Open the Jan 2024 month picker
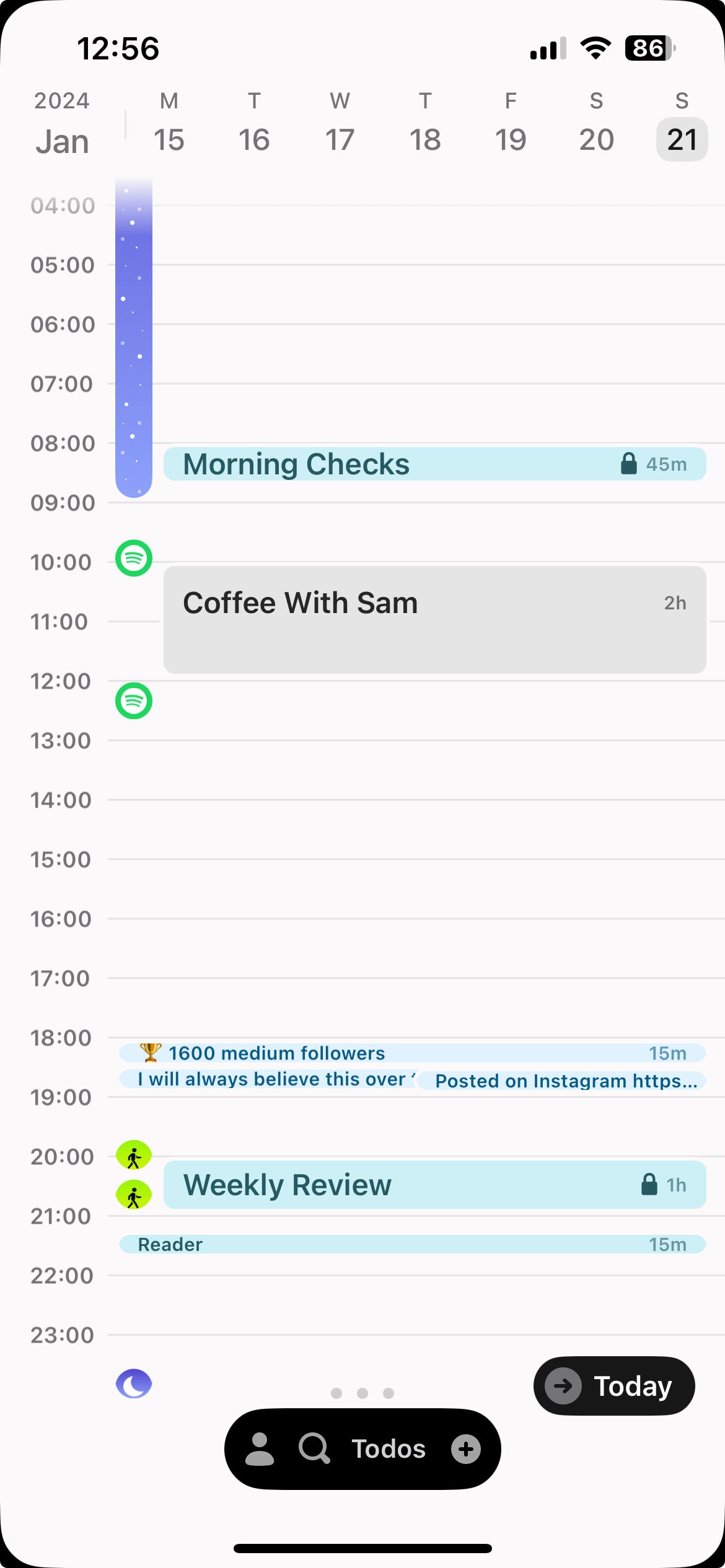The image size is (725, 1568). click(62, 127)
